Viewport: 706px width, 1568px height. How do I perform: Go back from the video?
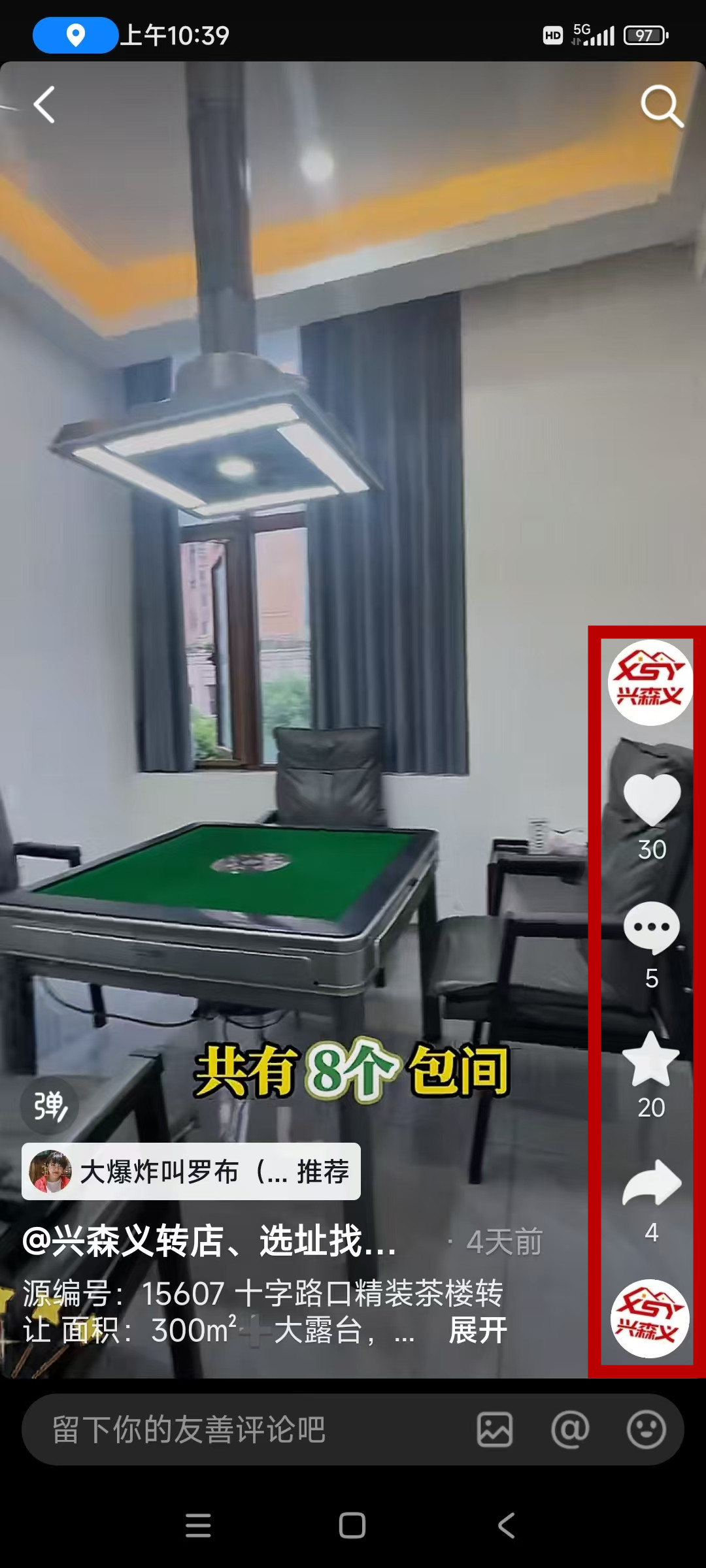coord(44,105)
